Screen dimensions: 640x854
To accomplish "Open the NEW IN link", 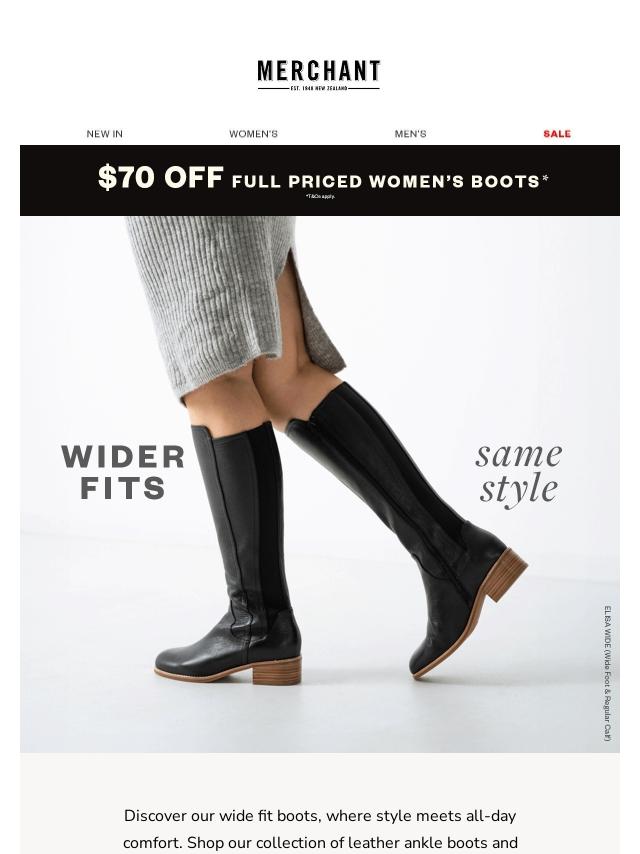I will [x=104, y=133].
